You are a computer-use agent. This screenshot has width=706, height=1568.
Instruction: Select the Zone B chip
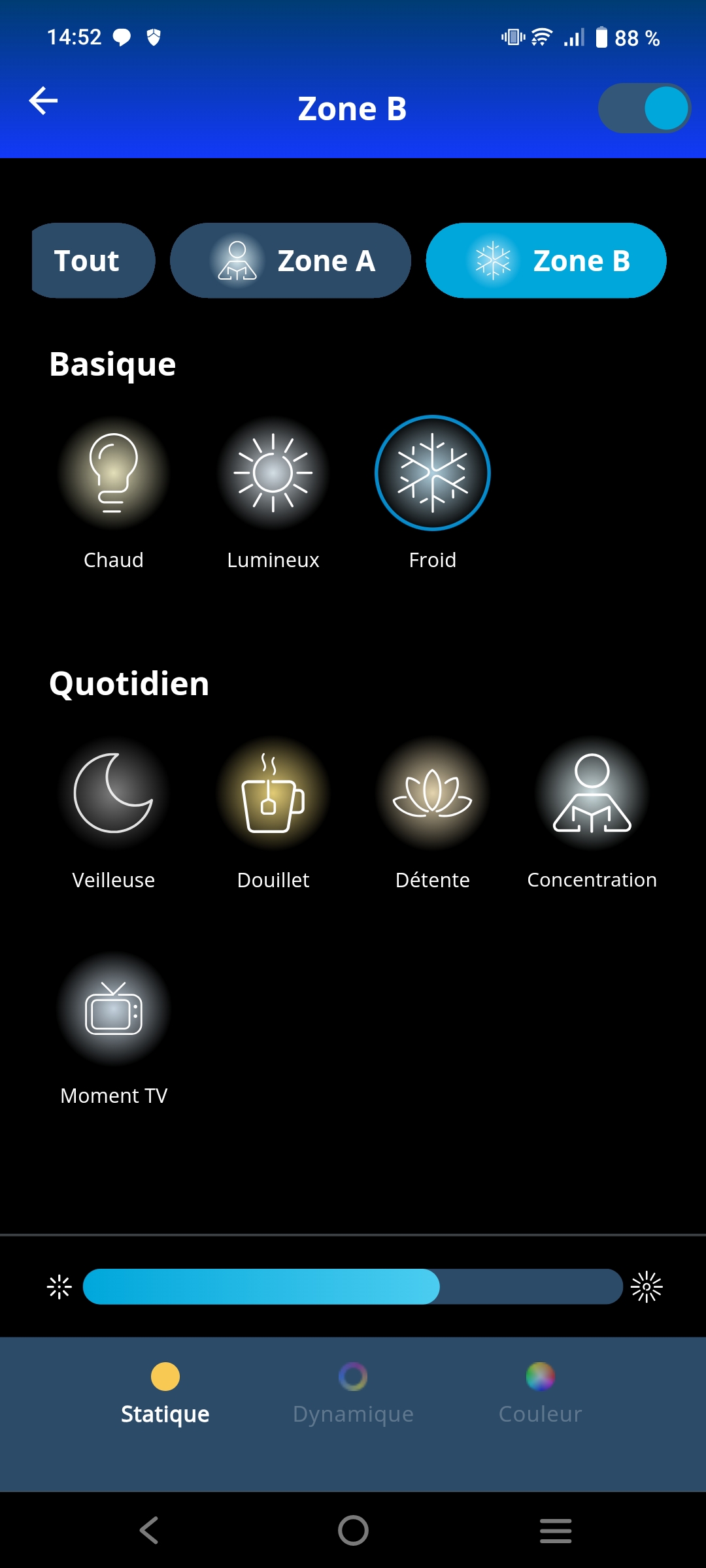pyautogui.click(x=546, y=261)
